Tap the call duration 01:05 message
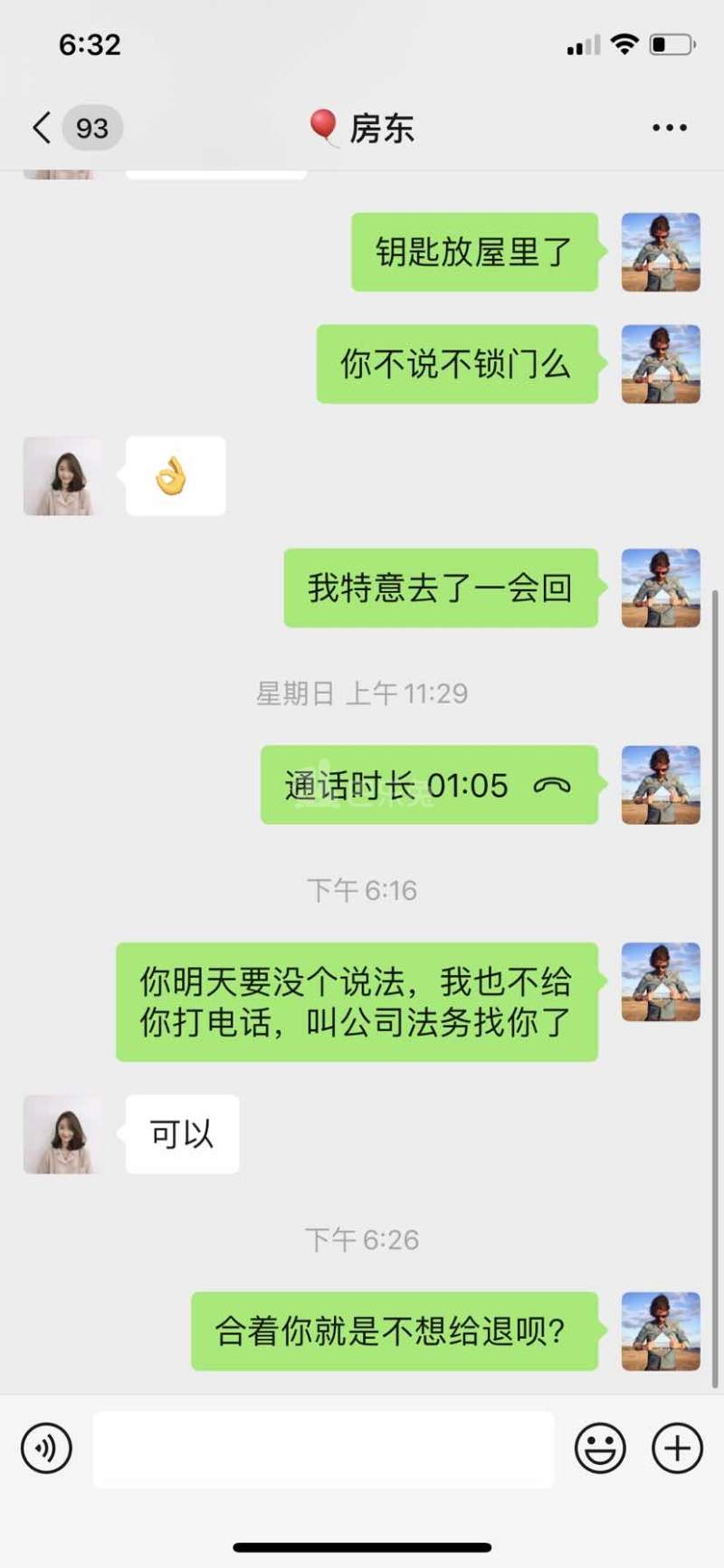724x1568 pixels. [429, 785]
